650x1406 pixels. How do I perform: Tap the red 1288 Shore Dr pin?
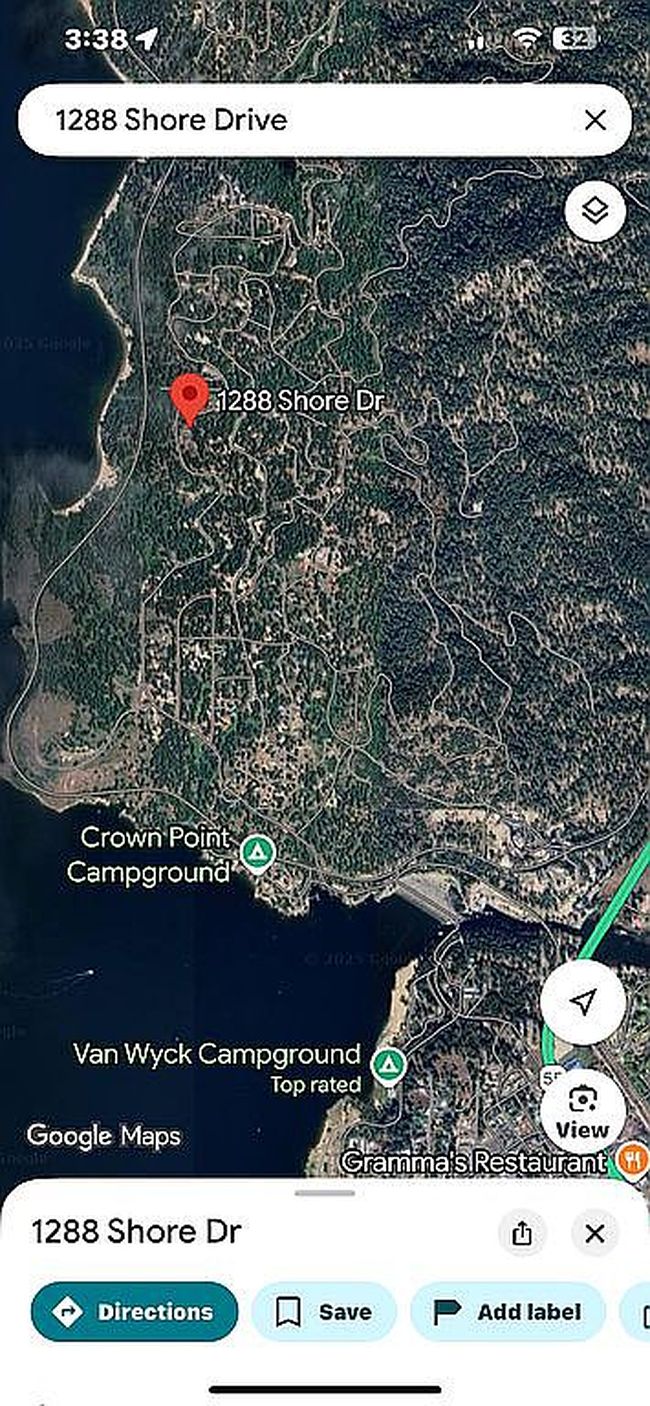[188, 399]
